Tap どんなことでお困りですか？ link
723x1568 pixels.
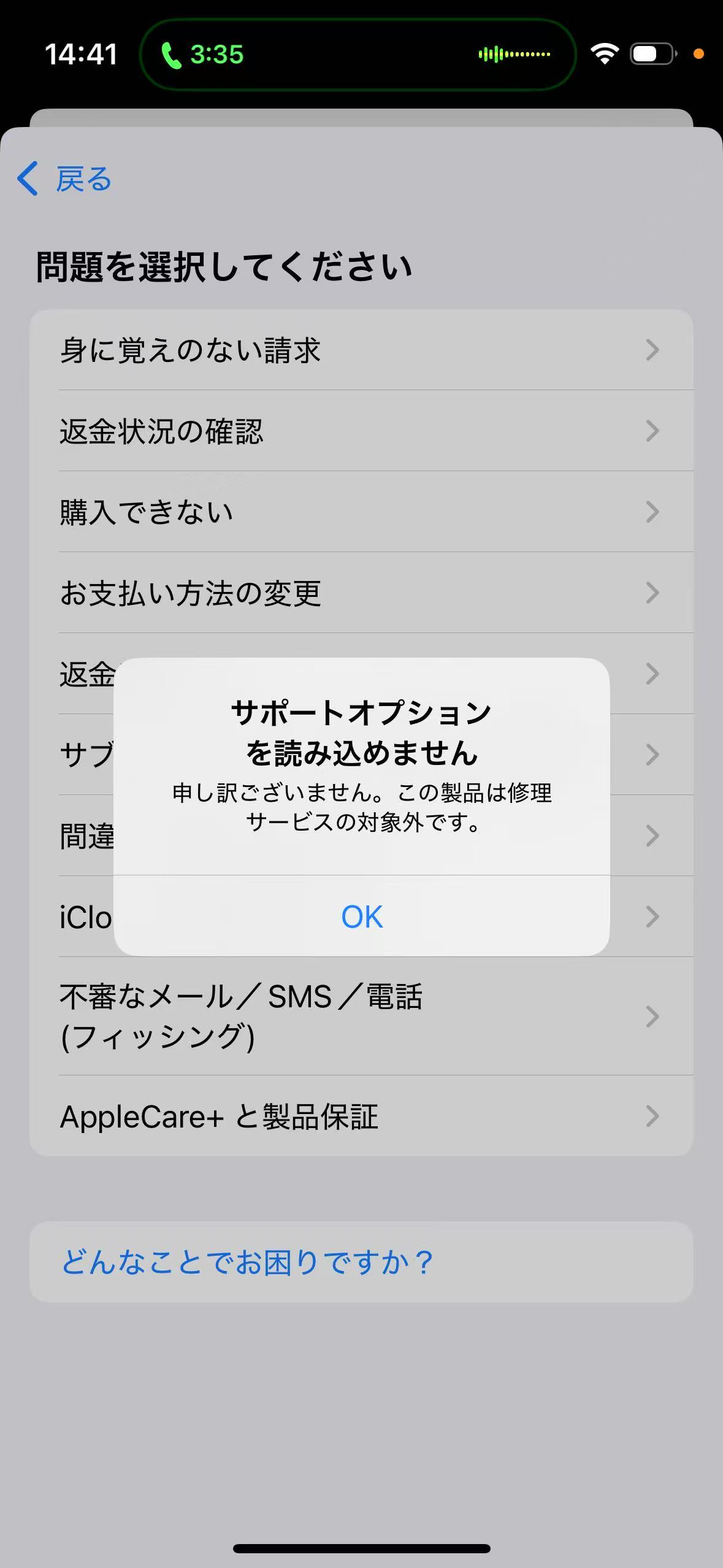[x=248, y=1262]
